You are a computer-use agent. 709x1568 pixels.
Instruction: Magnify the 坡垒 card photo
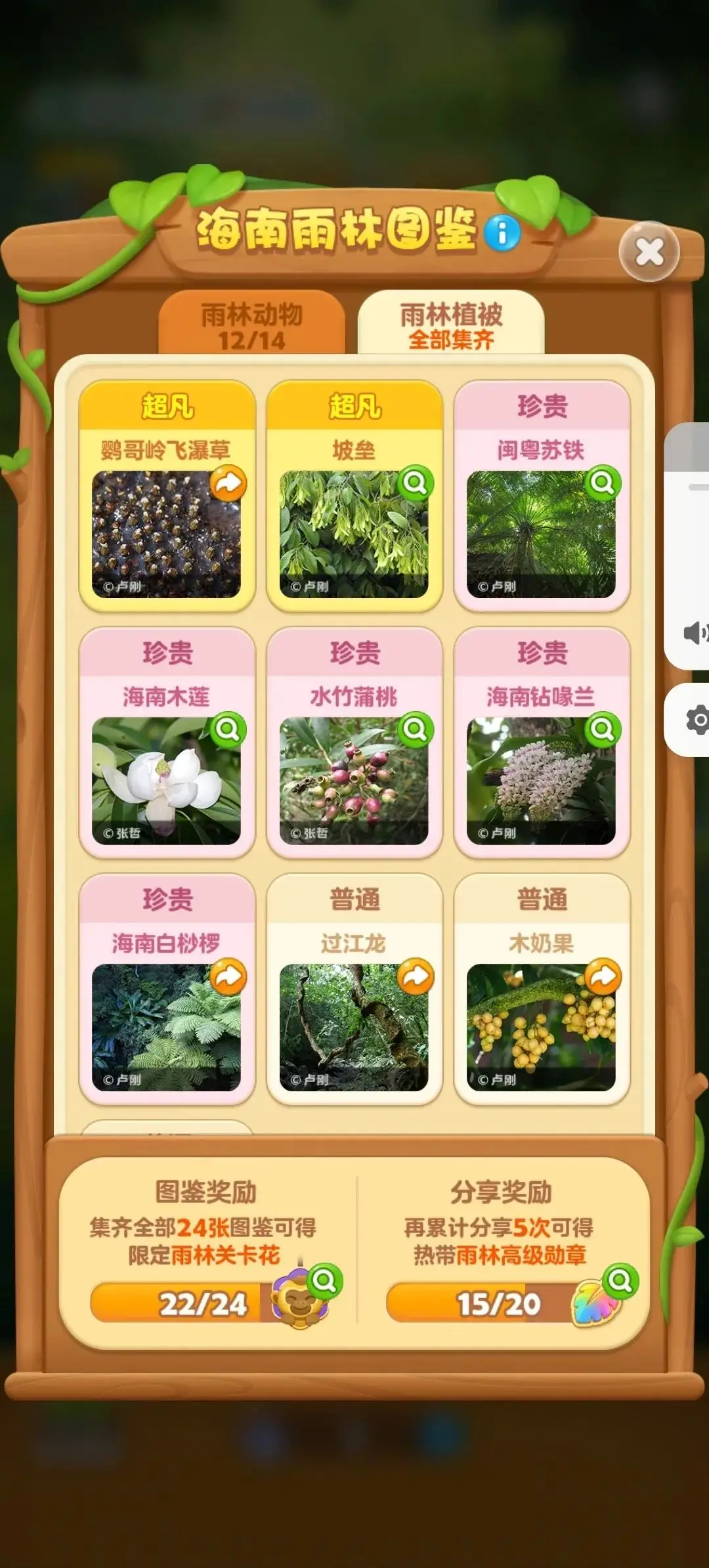pyautogui.click(x=415, y=484)
